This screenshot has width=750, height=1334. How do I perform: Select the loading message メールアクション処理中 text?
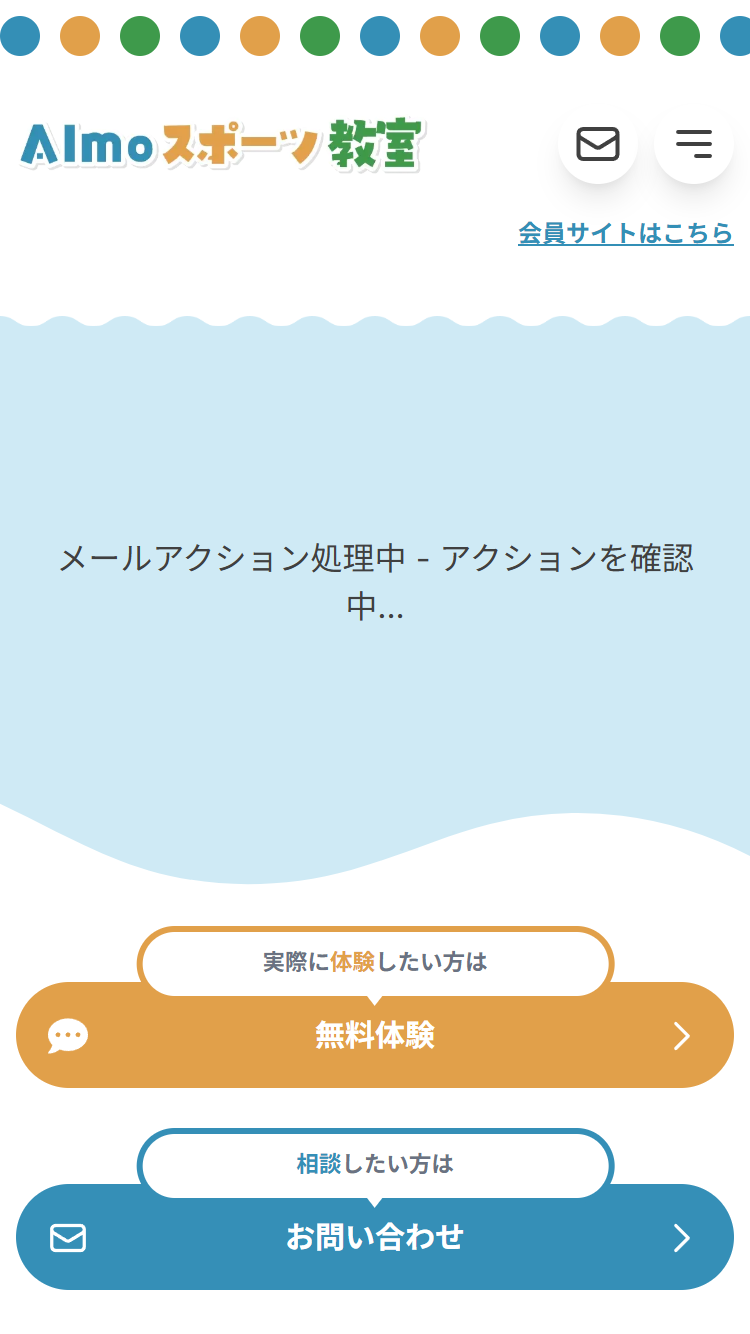point(375,583)
